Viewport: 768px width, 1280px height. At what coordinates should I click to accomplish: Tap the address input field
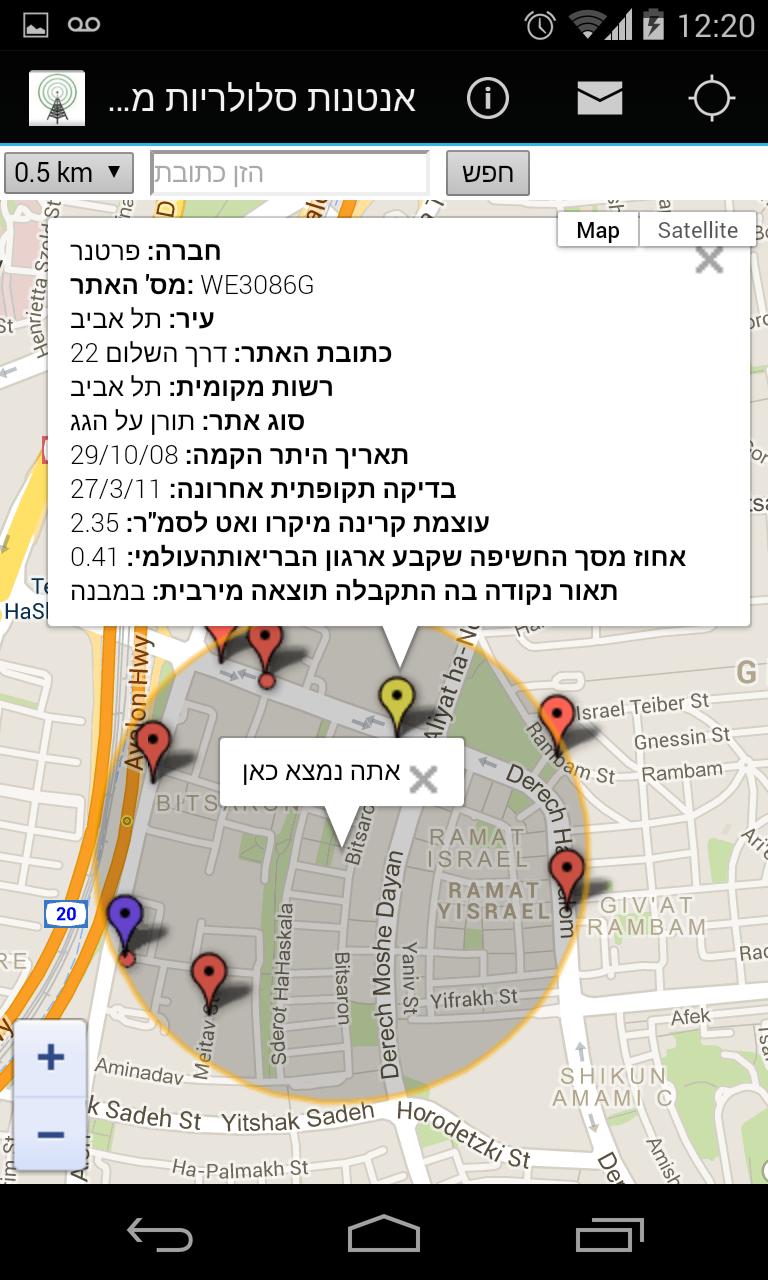click(289, 173)
